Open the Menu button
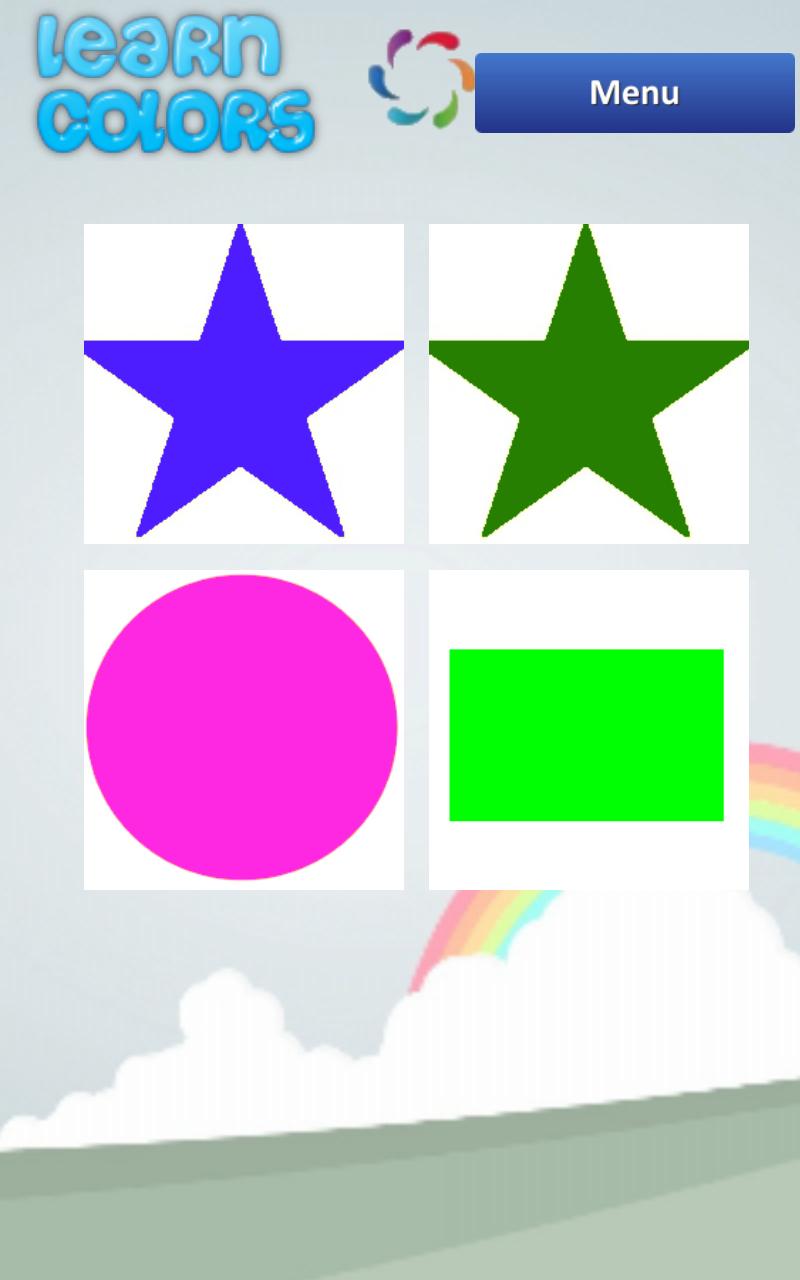Viewport: 800px width, 1280px height. (634, 92)
